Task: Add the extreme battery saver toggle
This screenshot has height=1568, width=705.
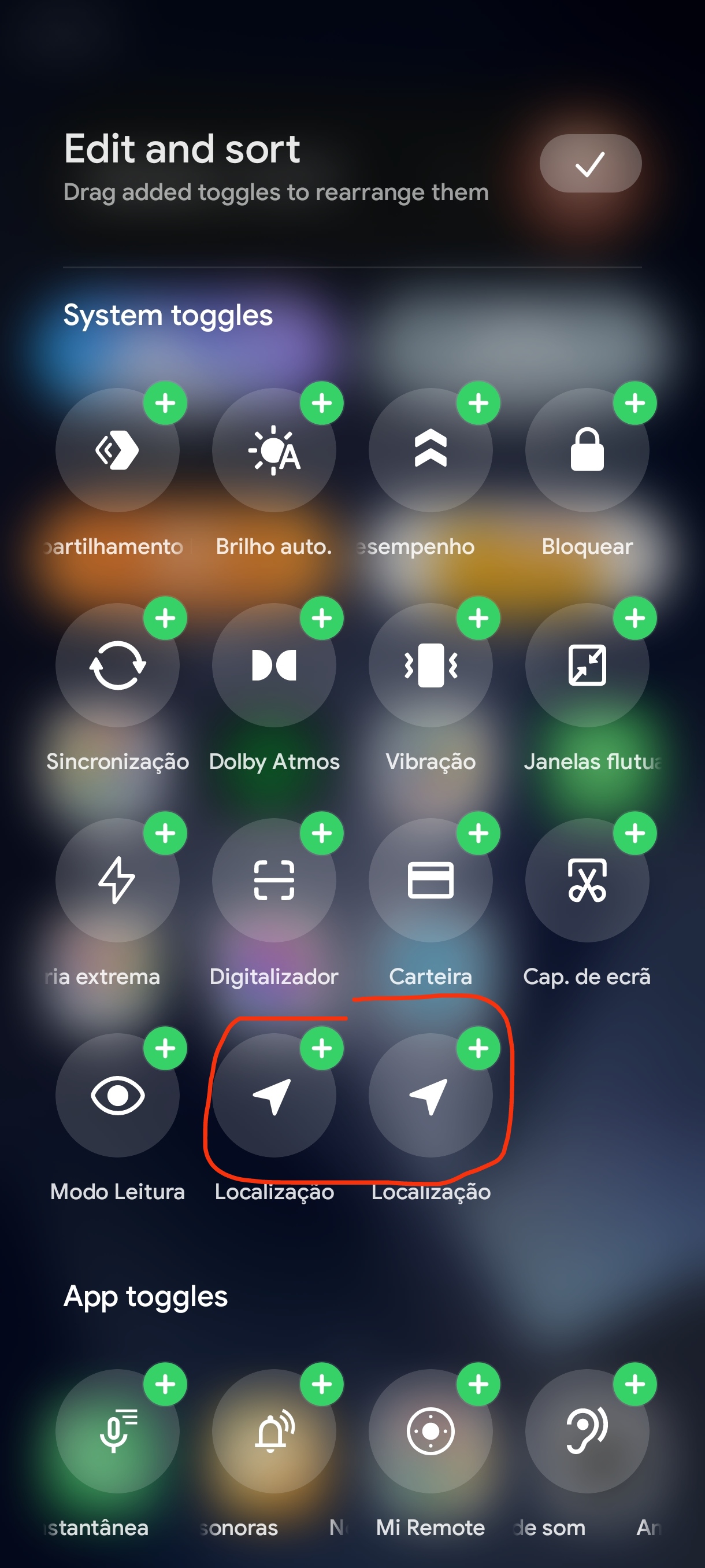Action: tap(165, 833)
